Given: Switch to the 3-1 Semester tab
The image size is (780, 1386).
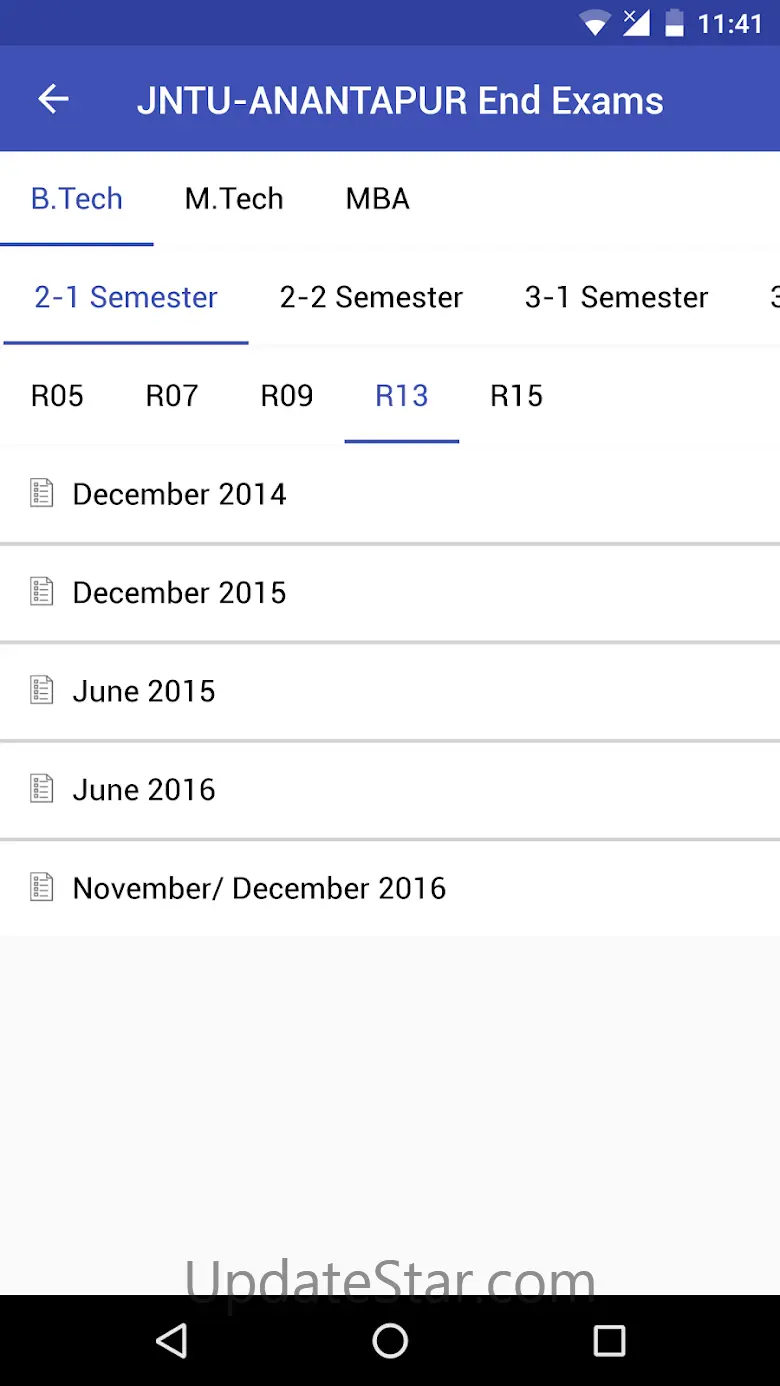Looking at the screenshot, I should (x=616, y=297).
